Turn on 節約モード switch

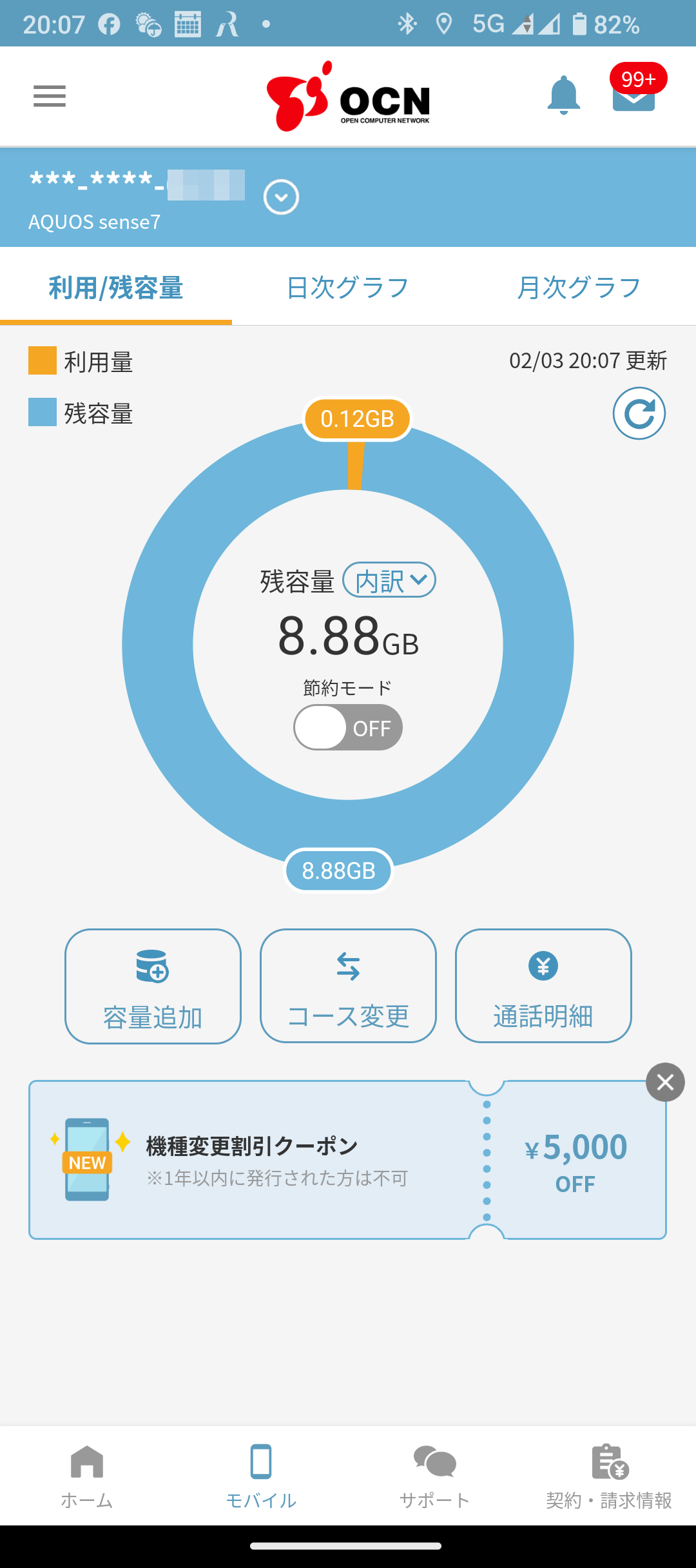click(x=348, y=727)
